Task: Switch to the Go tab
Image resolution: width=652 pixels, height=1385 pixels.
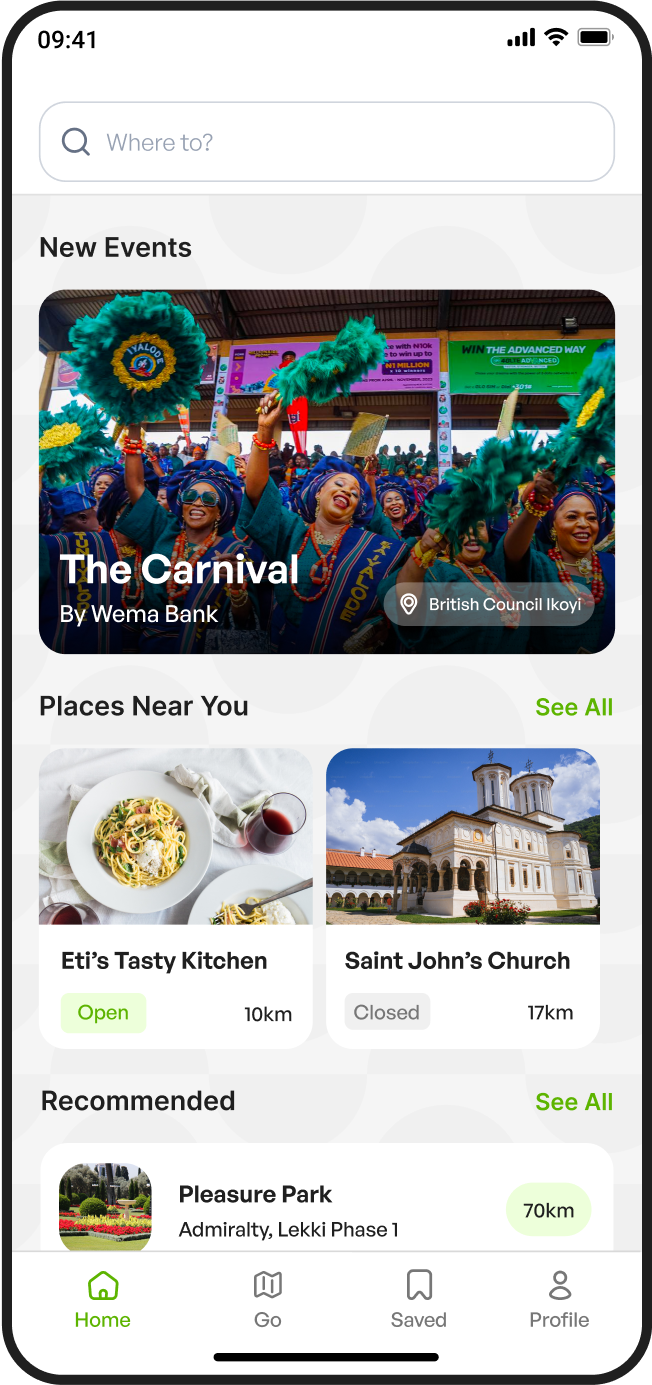Action: pyautogui.click(x=267, y=1300)
